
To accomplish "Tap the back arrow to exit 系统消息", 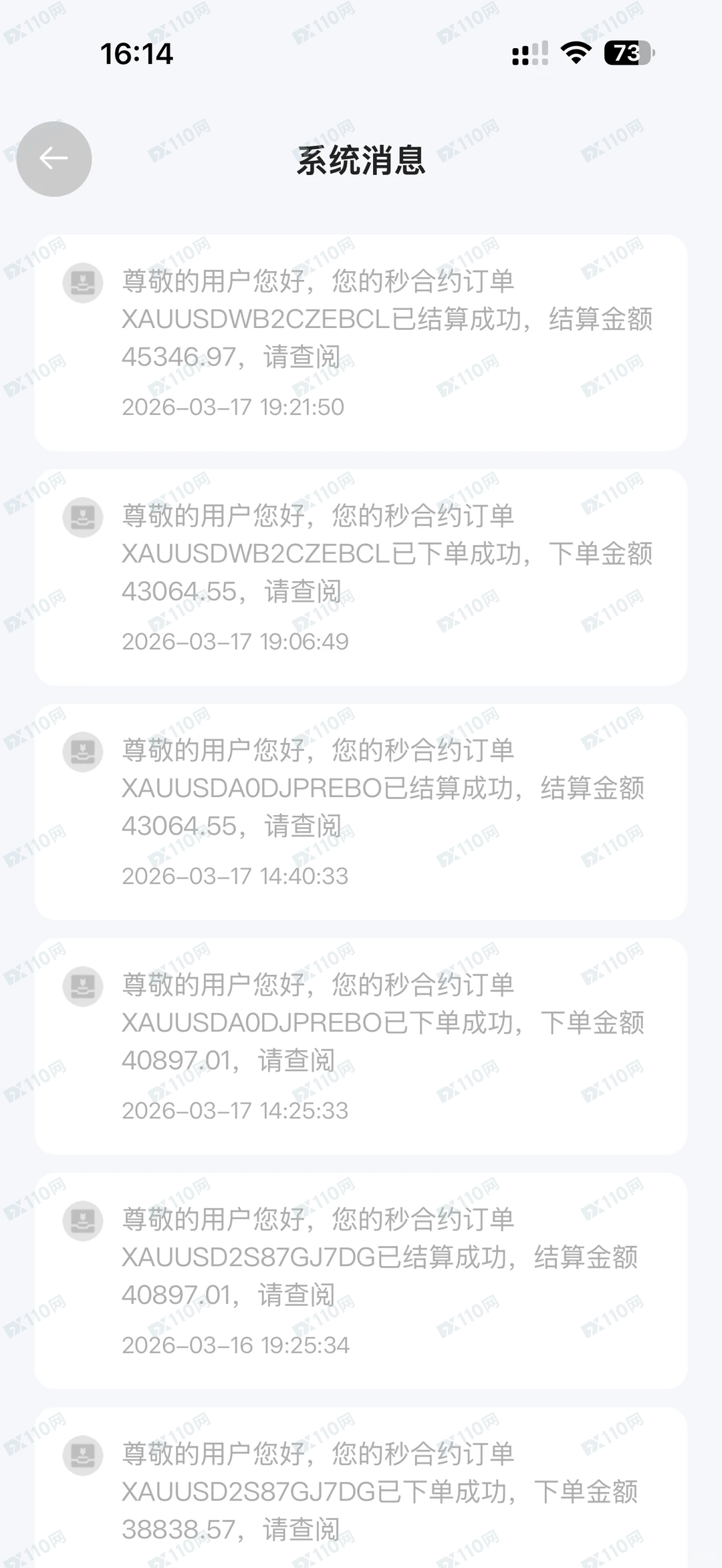I will coord(53,158).
